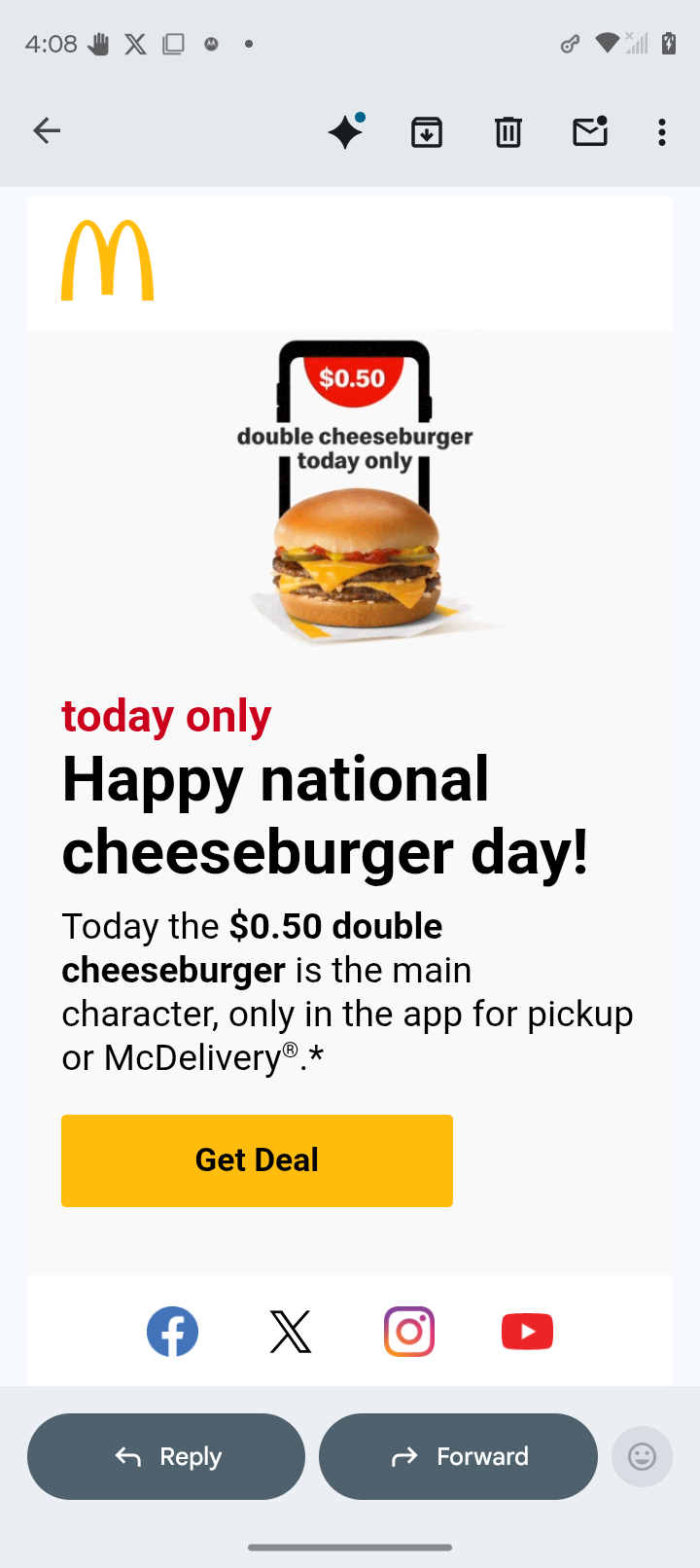The width and height of the screenshot is (700, 1568).
Task: Click the Get Deal button
Action: coord(257,1159)
